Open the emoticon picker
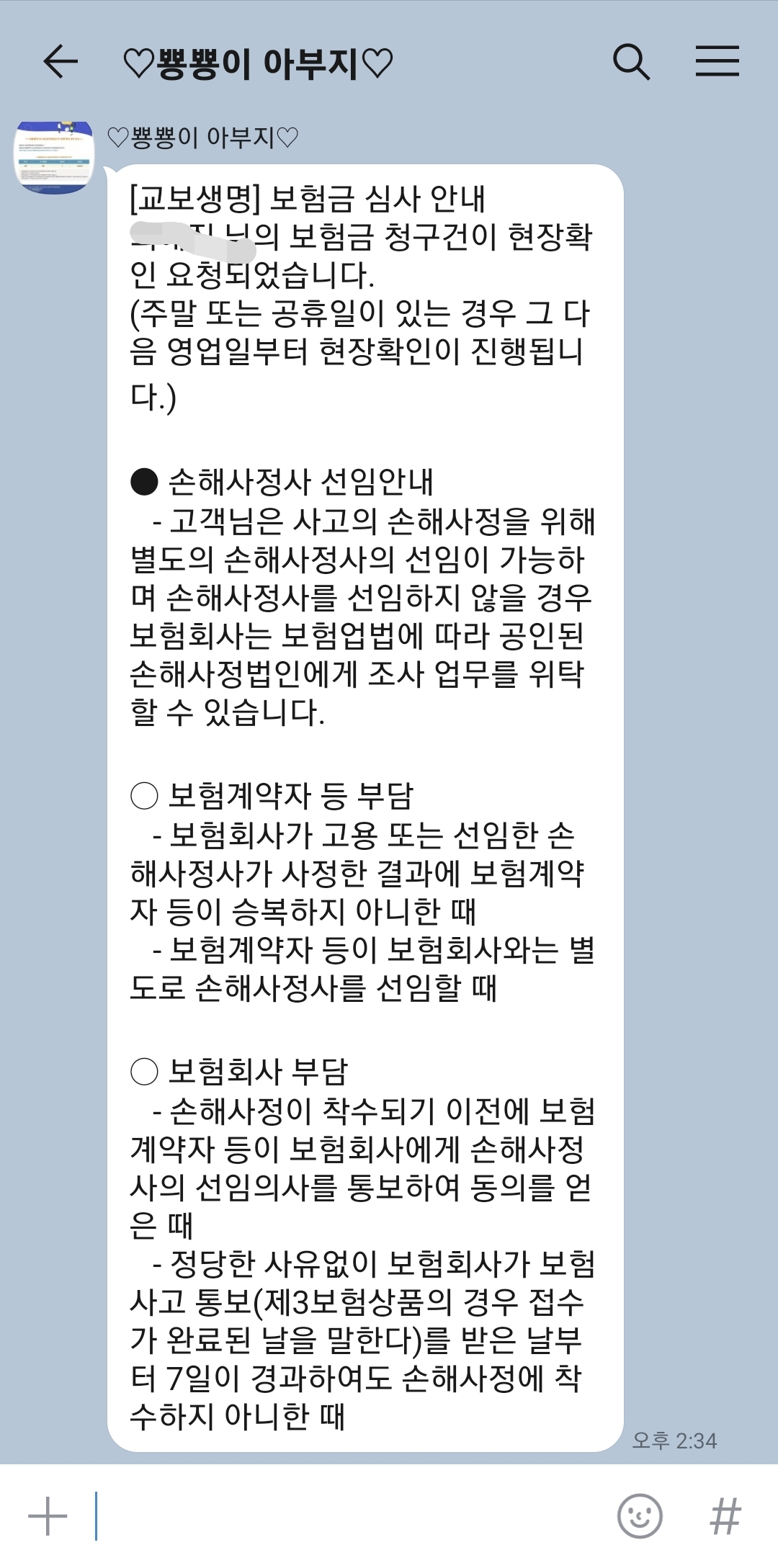Image resolution: width=778 pixels, height=1568 pixels. (640, 1516)
